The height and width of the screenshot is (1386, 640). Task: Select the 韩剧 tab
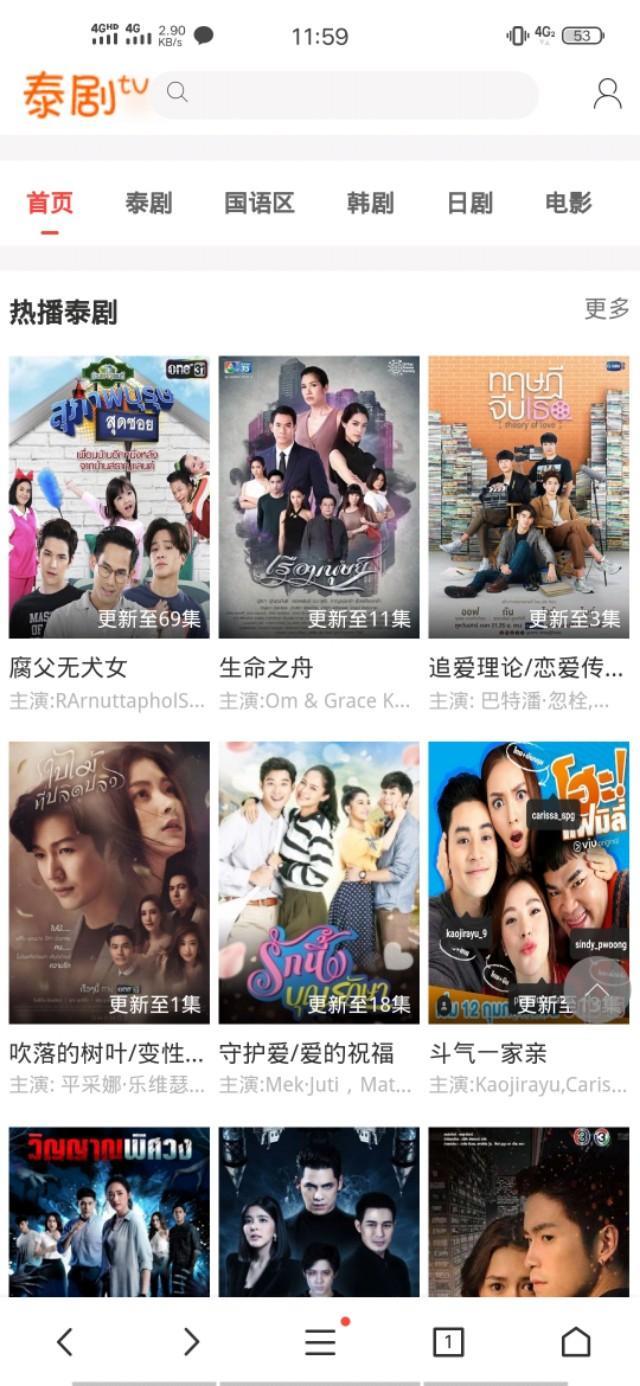(370, 204)
